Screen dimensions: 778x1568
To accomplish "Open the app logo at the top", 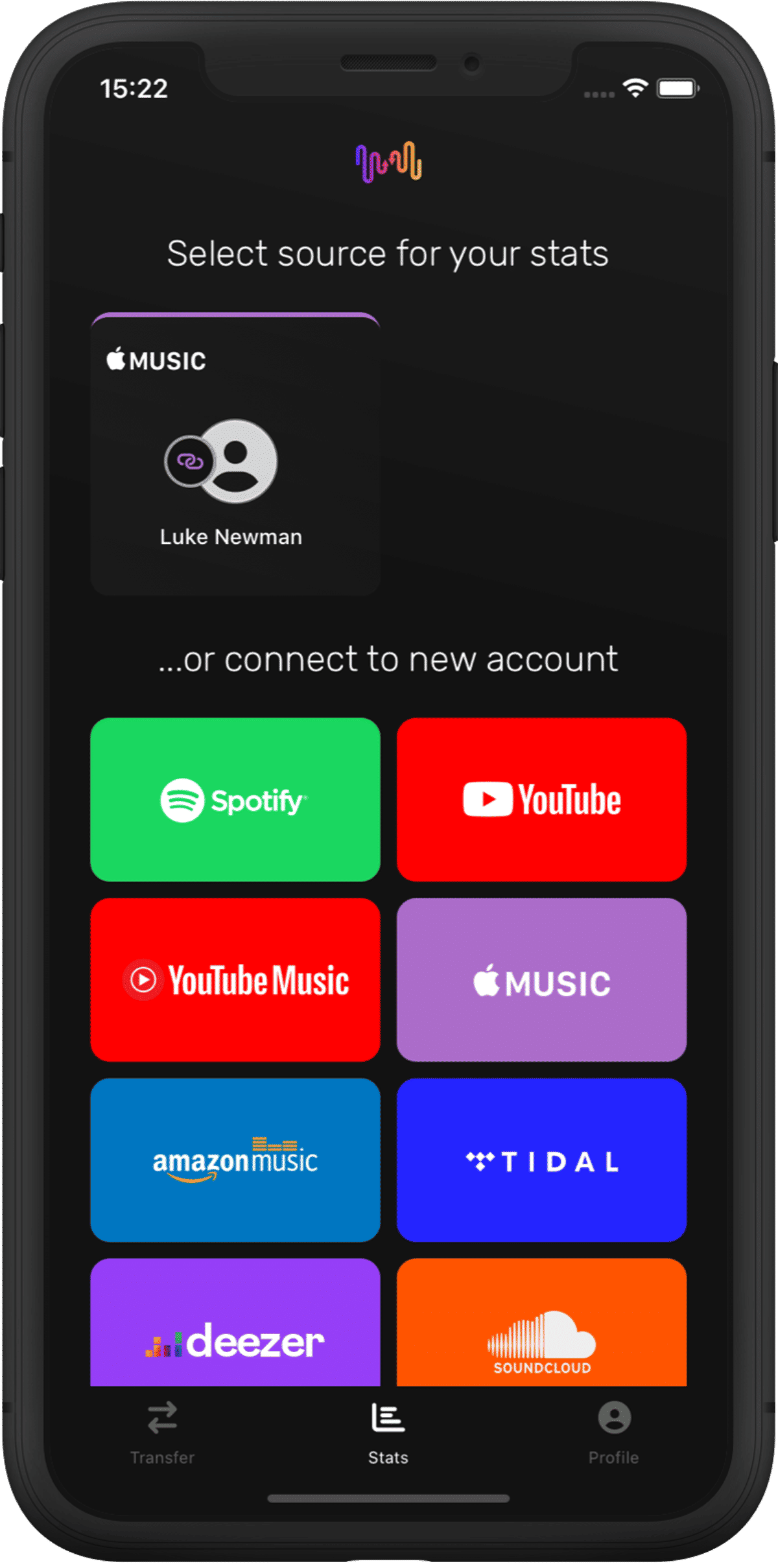I will pyautogui.click(x=388, y=161).
